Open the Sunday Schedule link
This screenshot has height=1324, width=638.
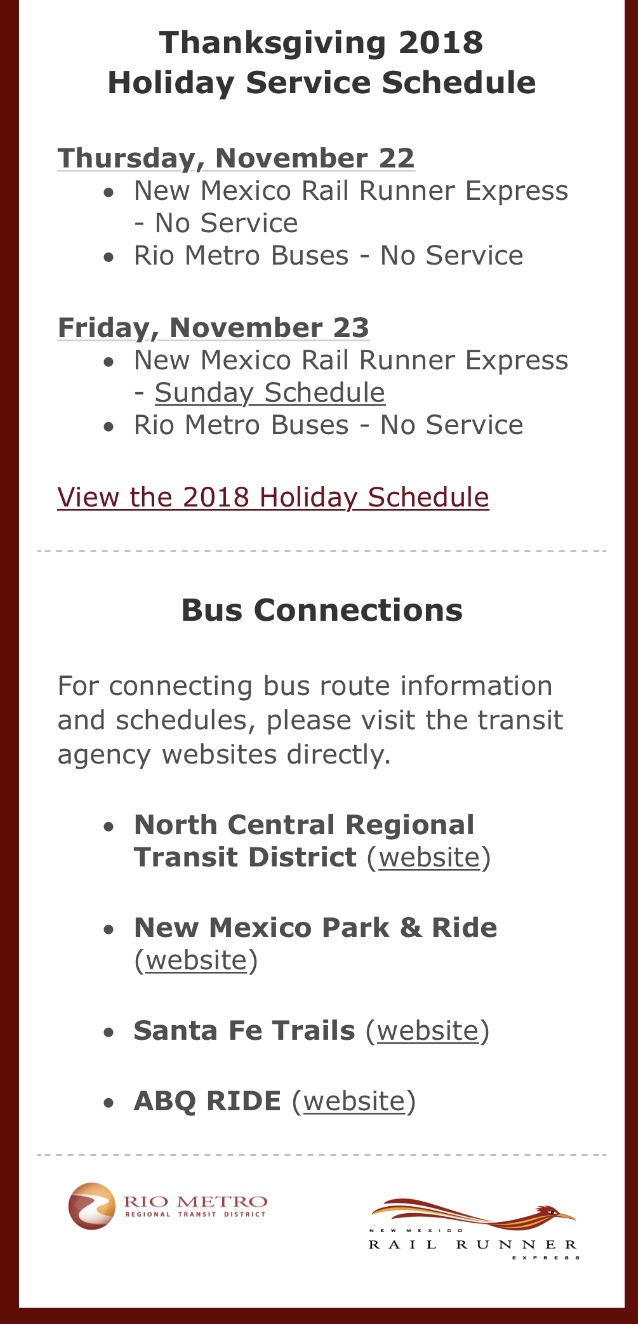(x=269, y=393)
